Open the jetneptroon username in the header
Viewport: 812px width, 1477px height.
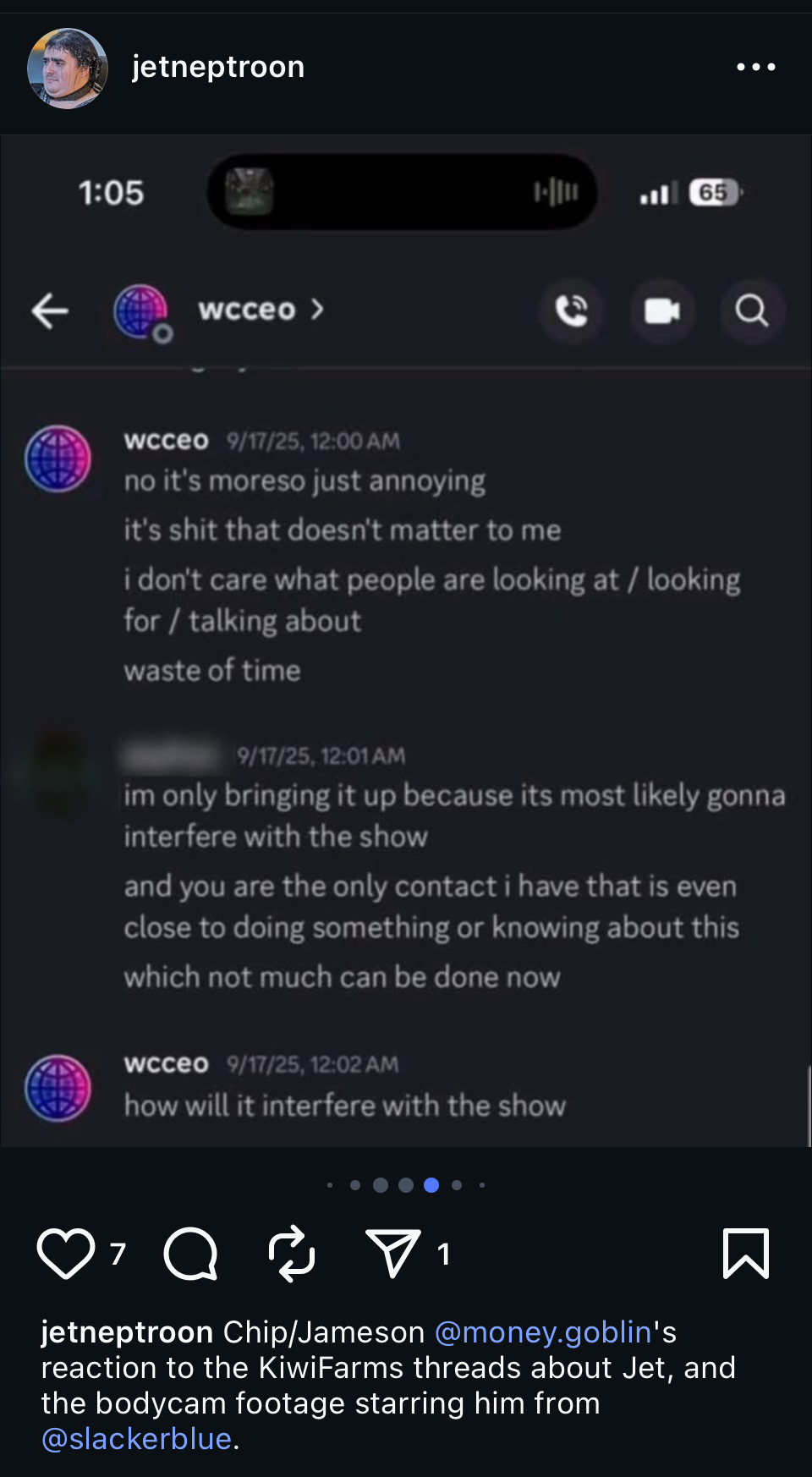(218, 67)
